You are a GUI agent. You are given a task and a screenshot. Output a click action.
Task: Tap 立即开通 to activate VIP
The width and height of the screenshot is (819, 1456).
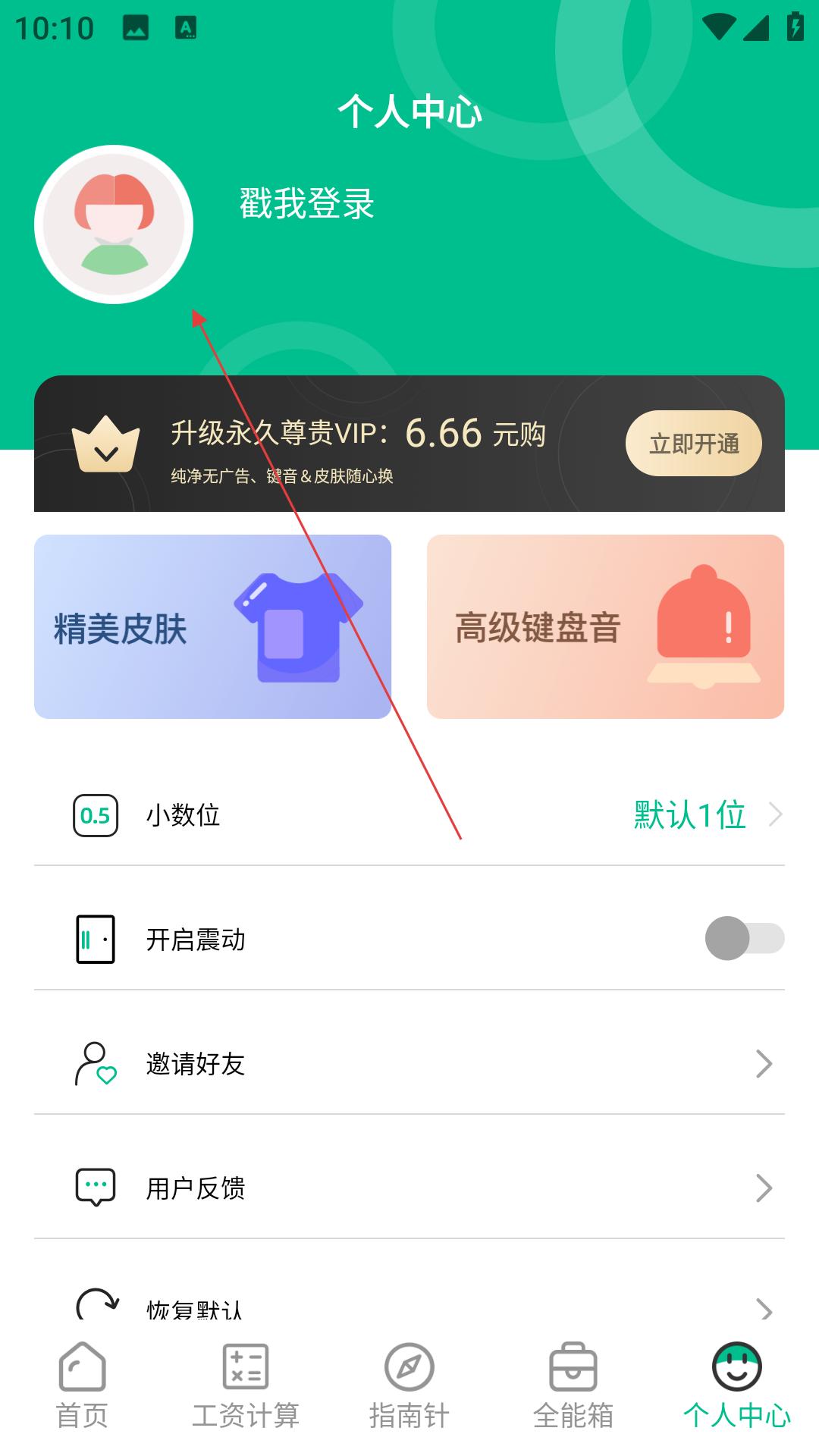[x=693, y=444]
